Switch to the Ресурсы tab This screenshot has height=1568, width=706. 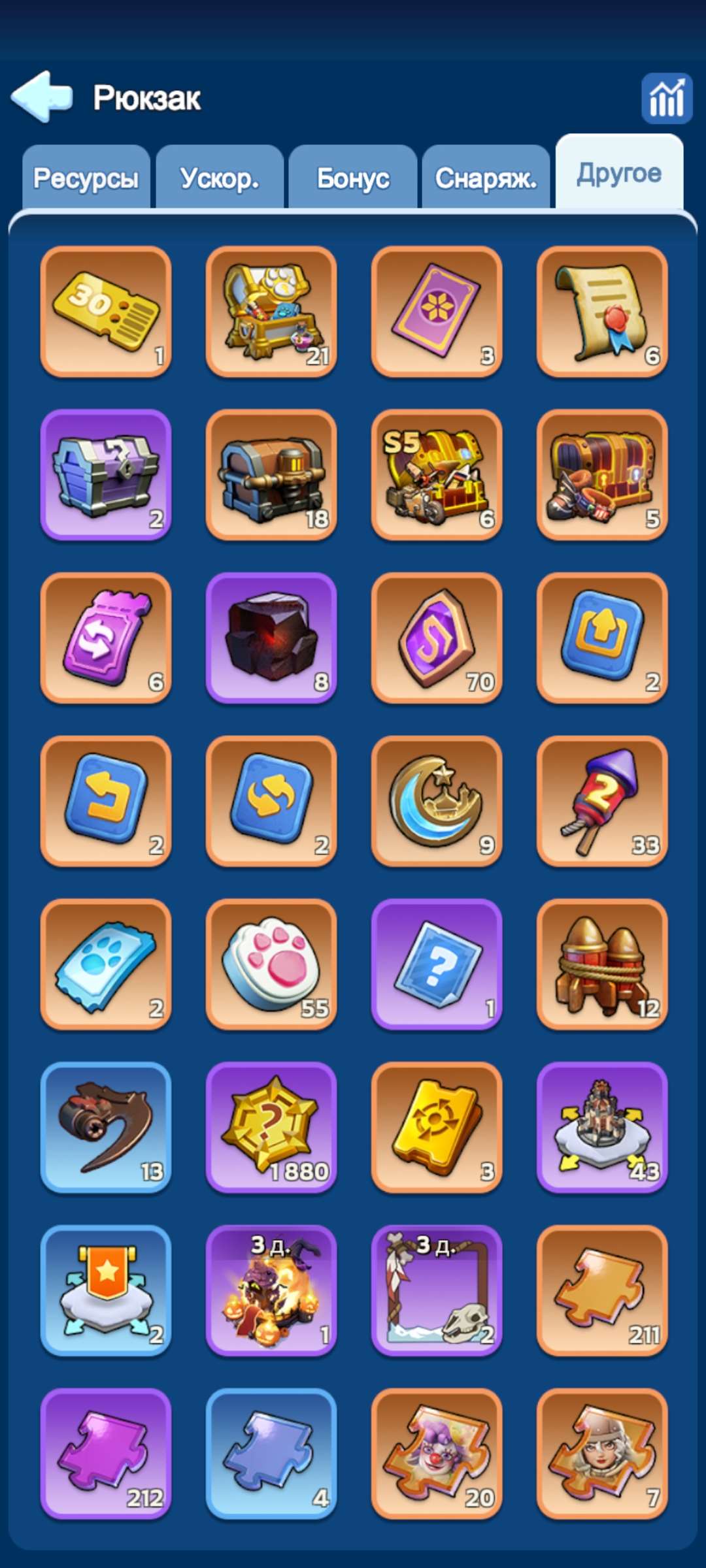pos(86,178)
